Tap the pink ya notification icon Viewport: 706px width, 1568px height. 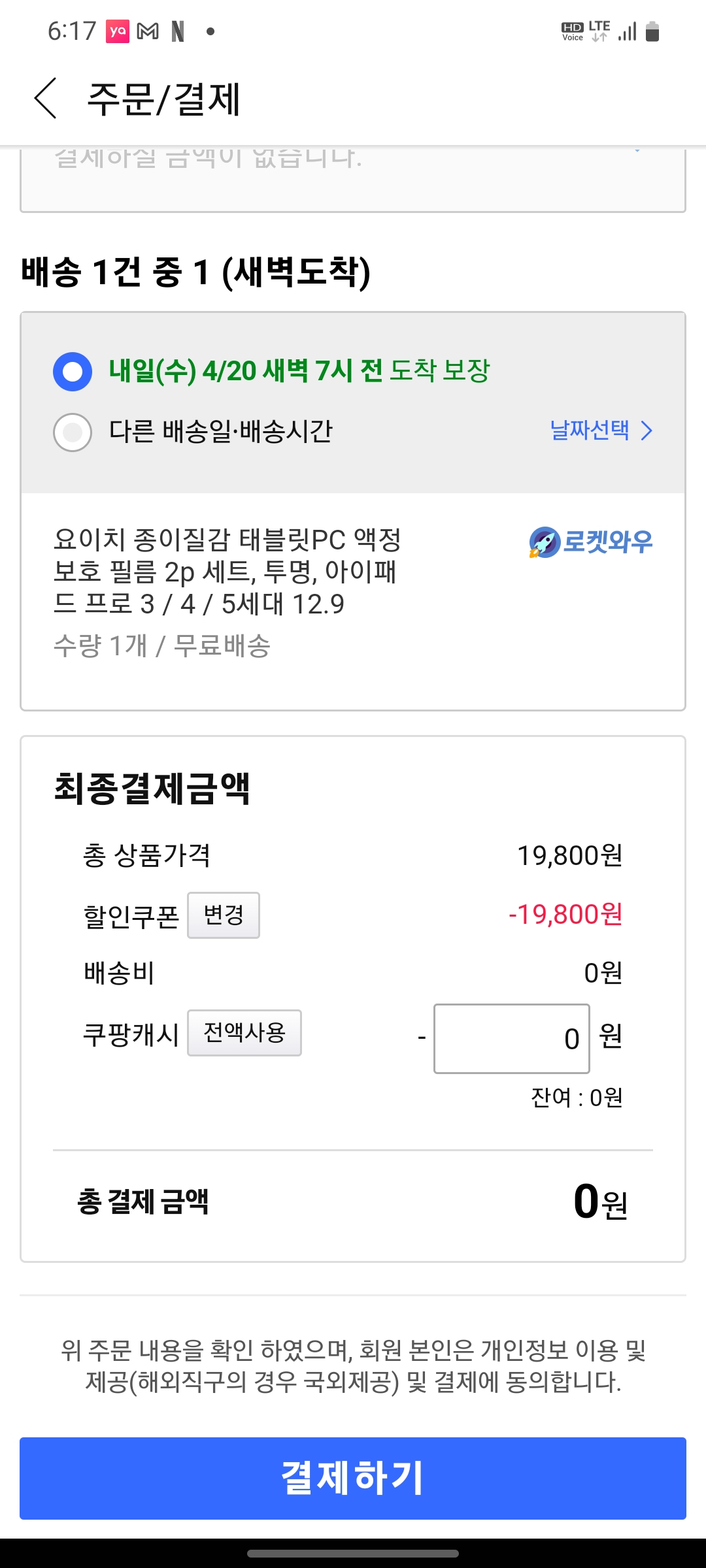click(x=116, y=31)
